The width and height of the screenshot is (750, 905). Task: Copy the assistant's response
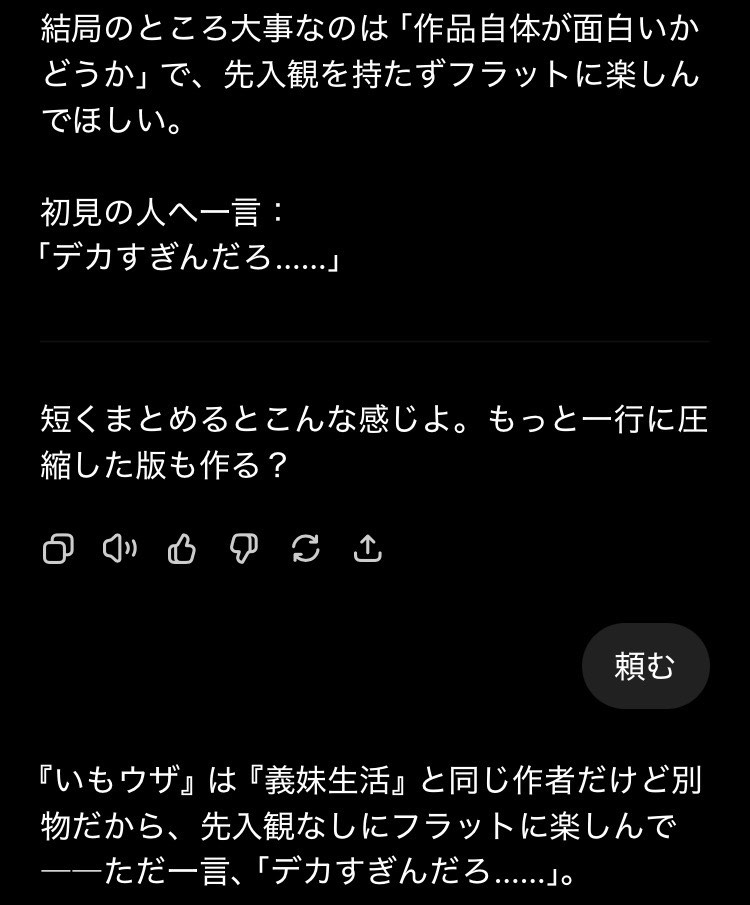(x=58, y=548)
